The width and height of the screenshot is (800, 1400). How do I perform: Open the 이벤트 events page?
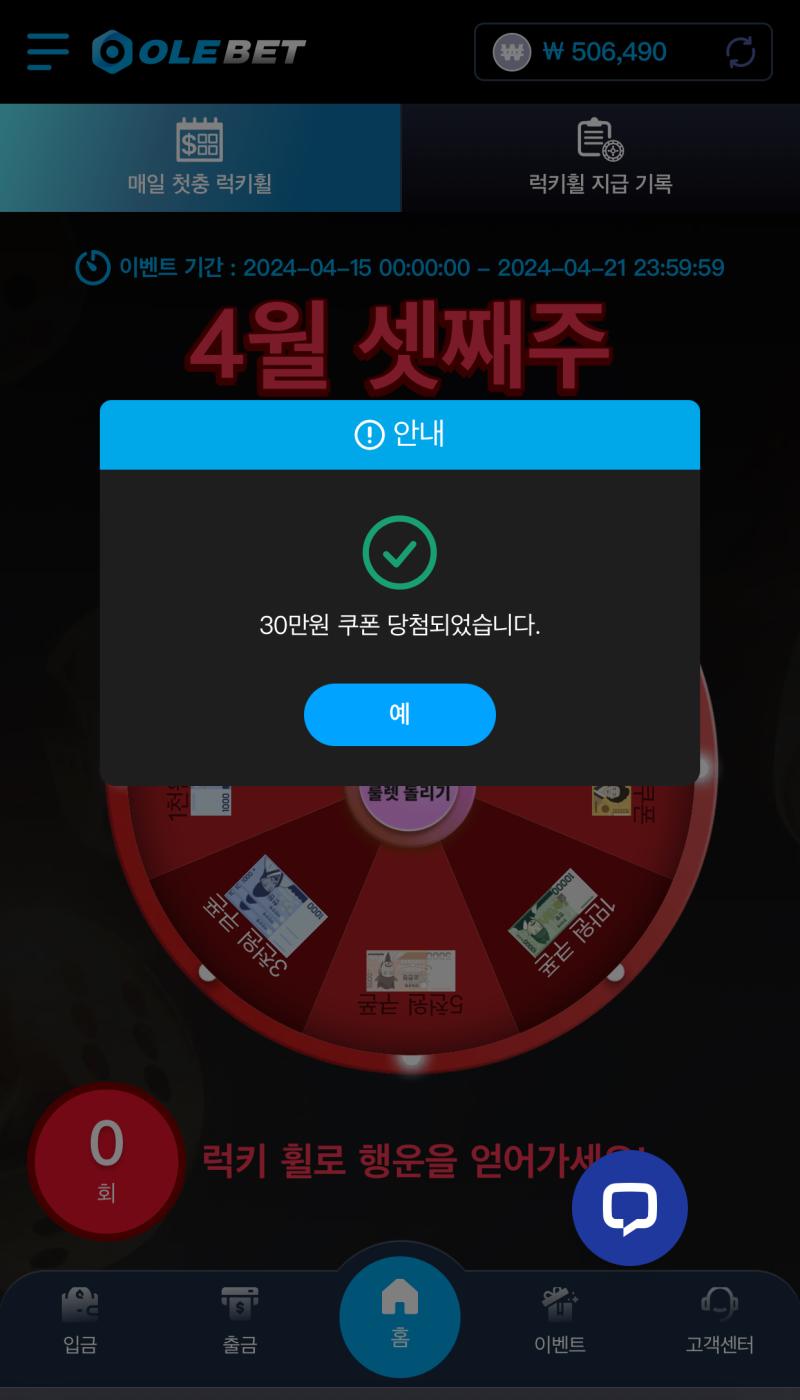coord(560,1322)
